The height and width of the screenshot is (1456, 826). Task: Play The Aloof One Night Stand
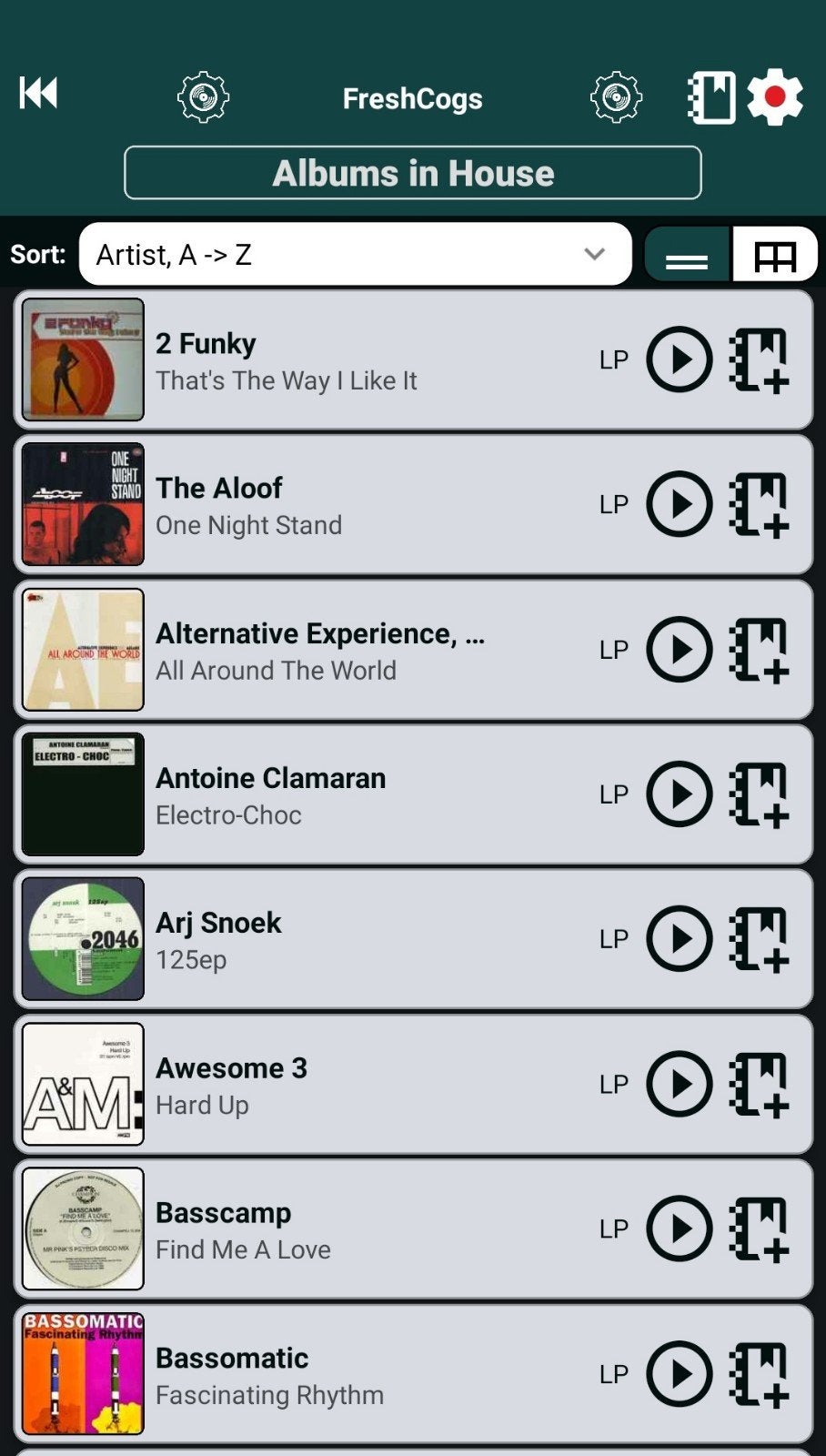pos(680,504)
